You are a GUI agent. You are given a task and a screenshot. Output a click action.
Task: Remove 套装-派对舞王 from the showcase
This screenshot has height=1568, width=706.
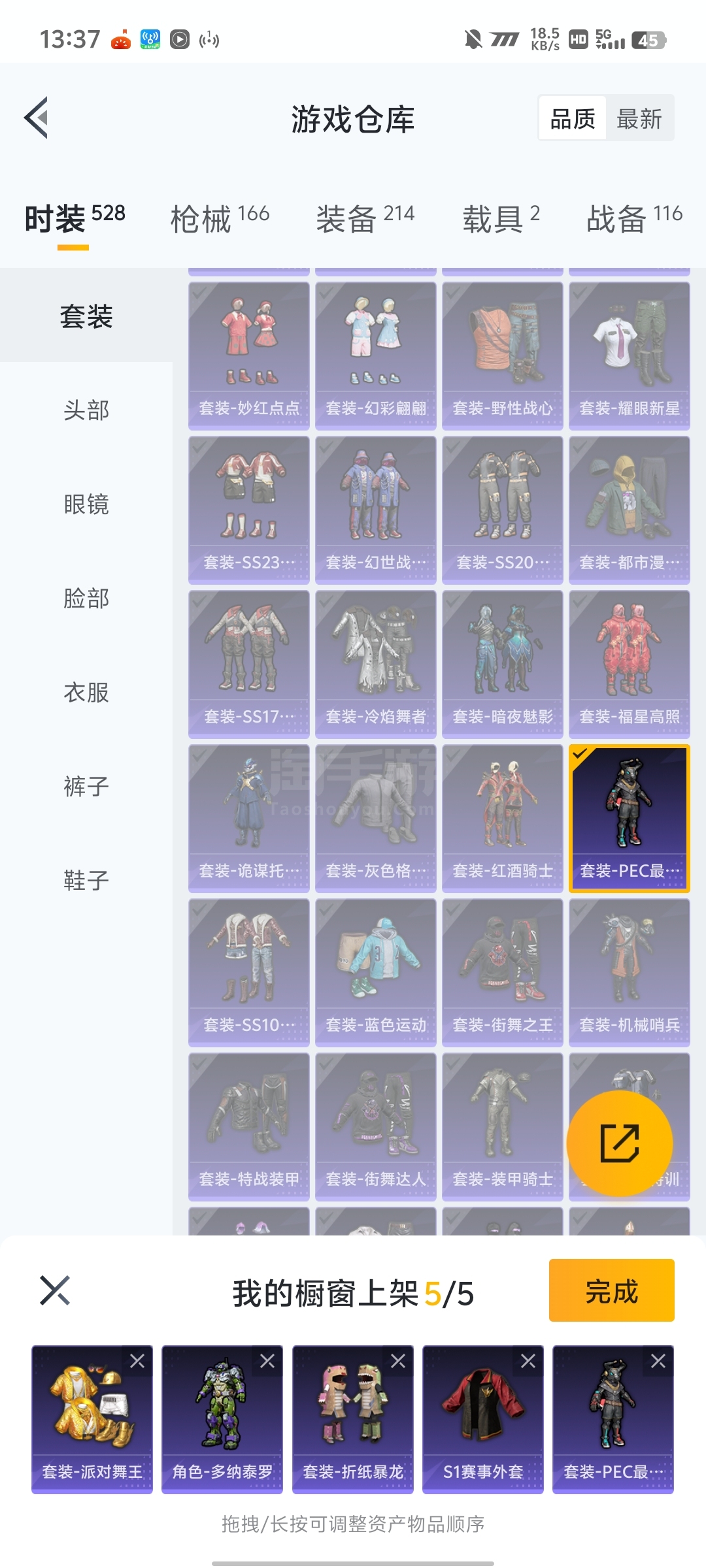pos(137,1361)
